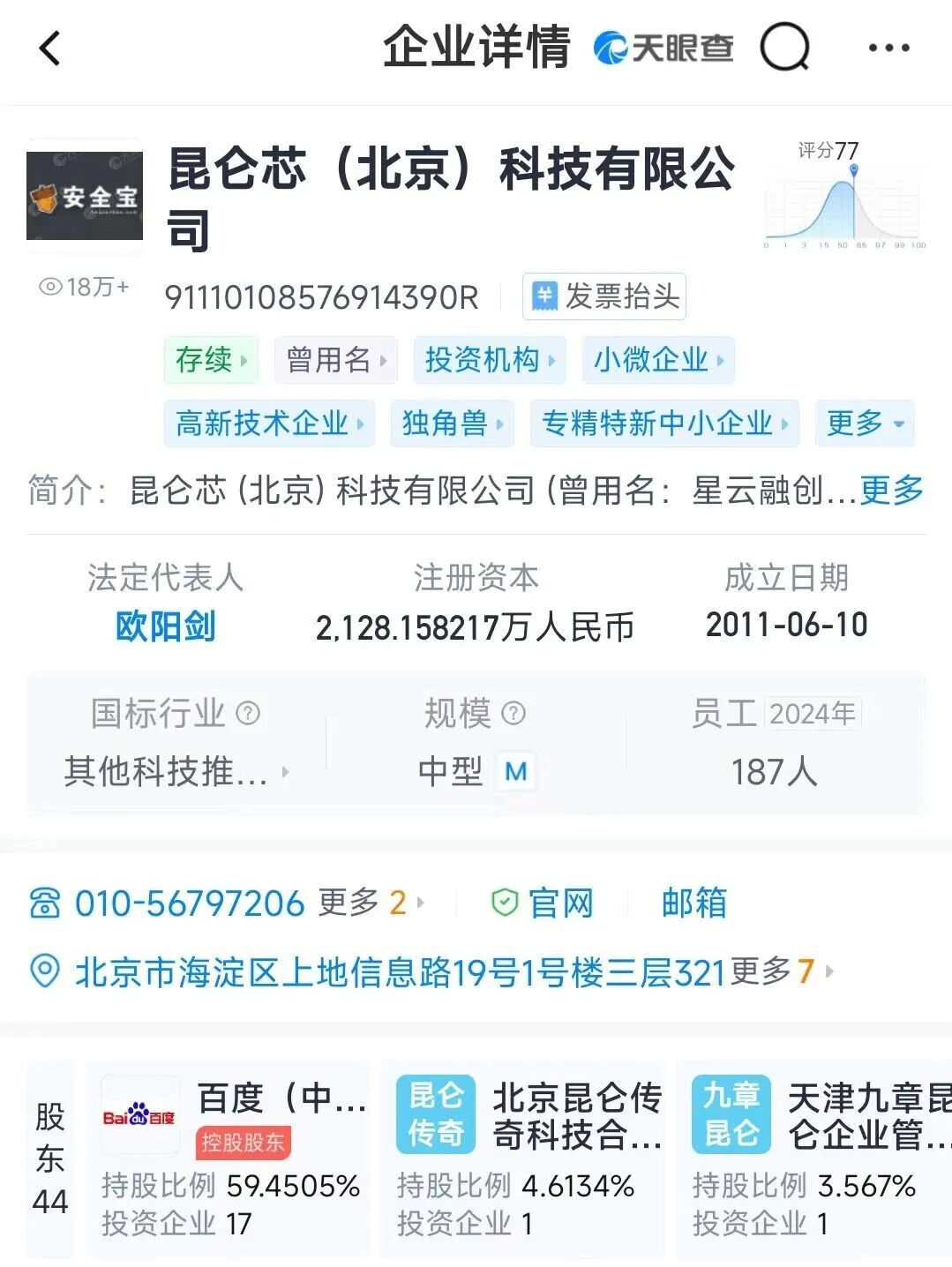Expand the 更多 tags dropdown
This screenshot has width=952, height=1267.
pyautogui.click(x=863, y=424)
